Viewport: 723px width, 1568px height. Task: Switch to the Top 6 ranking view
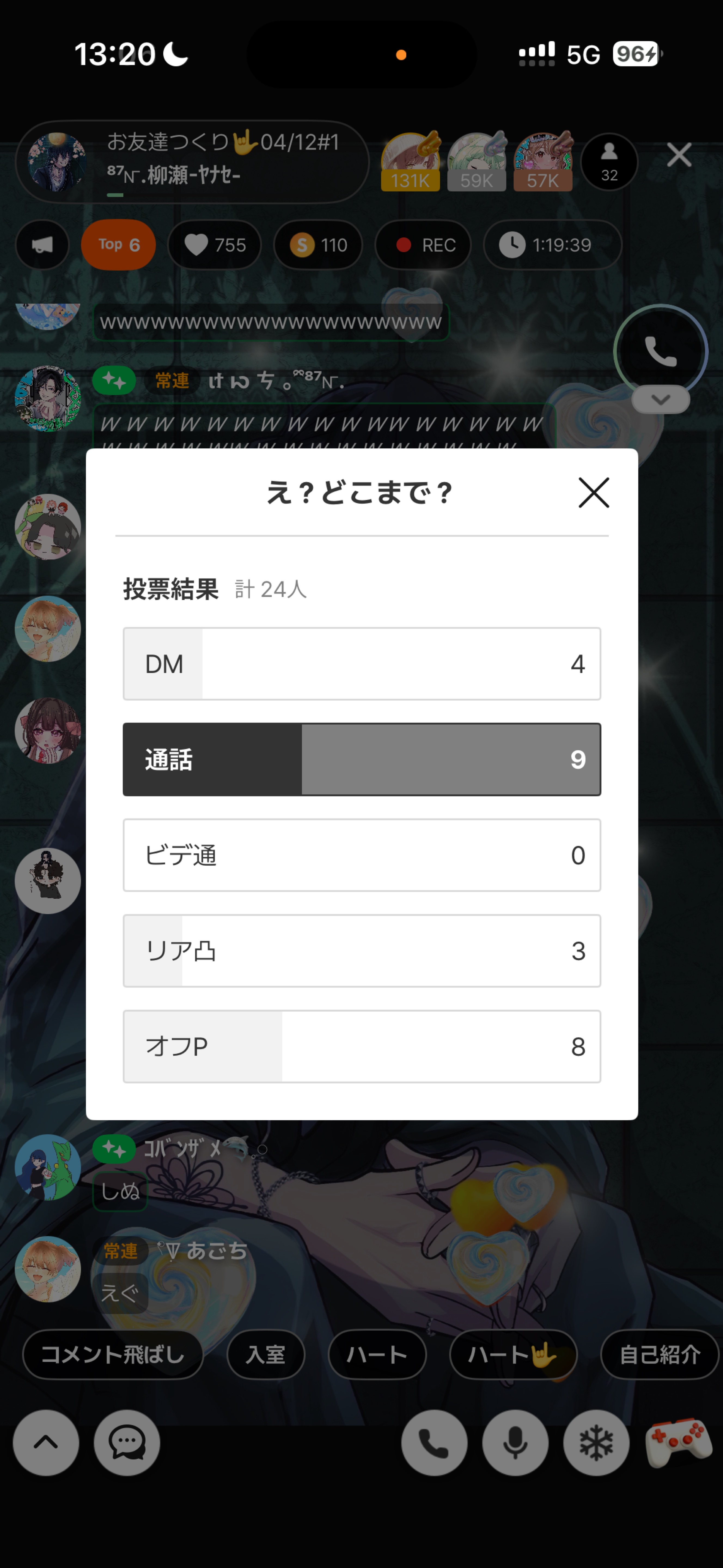point(118,245)
